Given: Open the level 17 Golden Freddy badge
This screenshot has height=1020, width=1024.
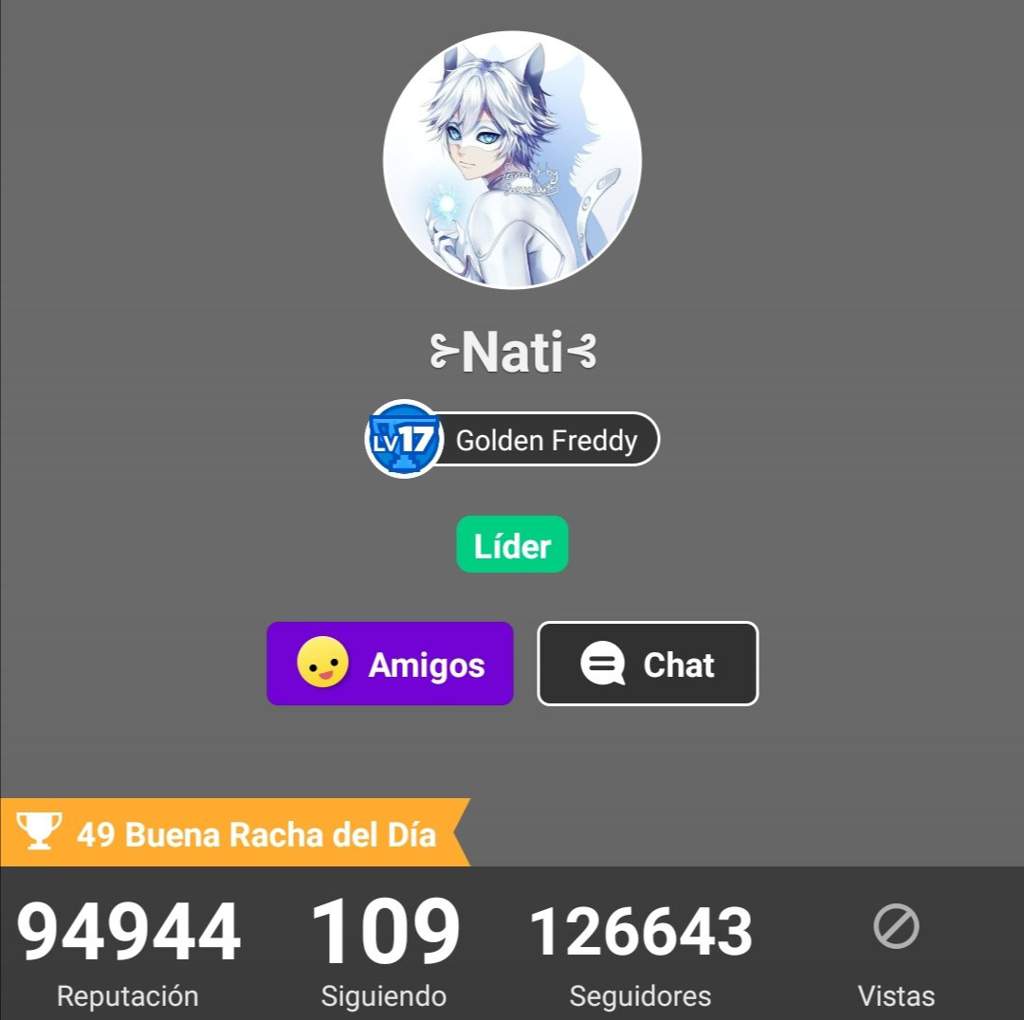Looking at the screenshot, I should point(513,439).
